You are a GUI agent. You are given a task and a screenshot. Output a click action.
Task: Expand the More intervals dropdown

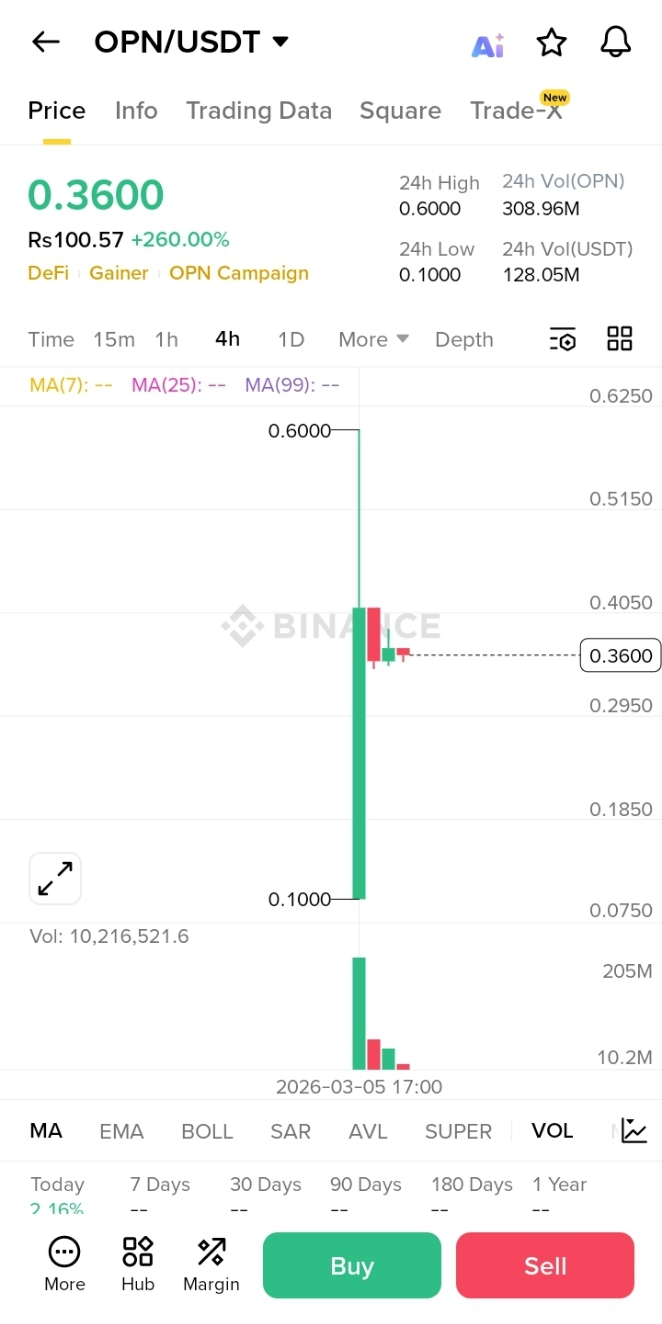(374, 339)
